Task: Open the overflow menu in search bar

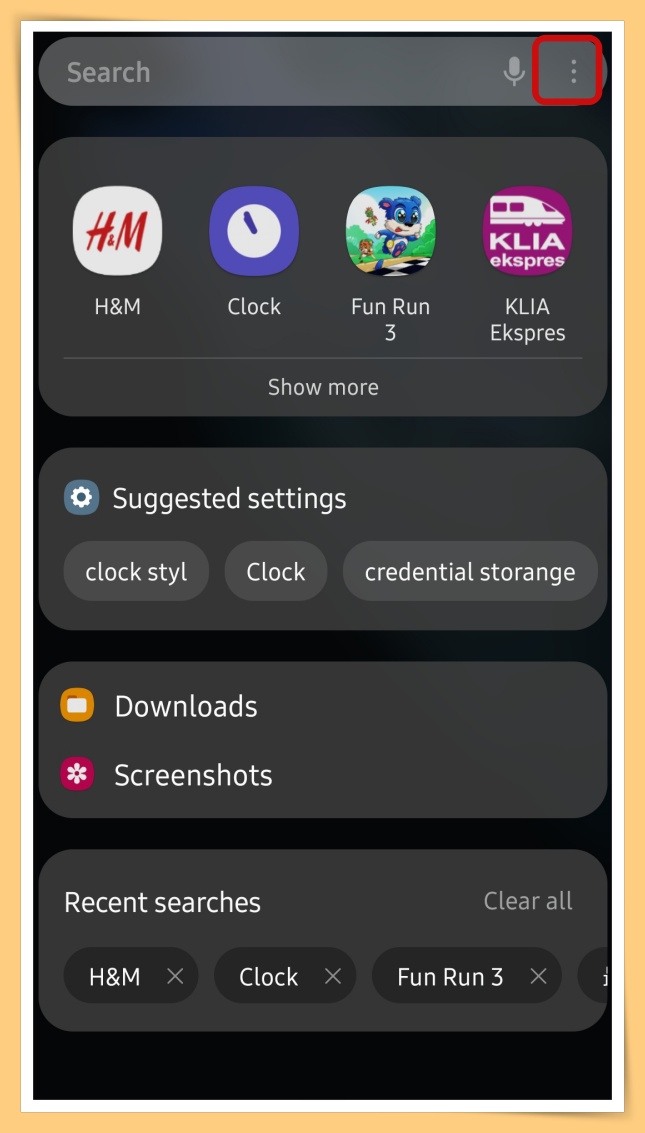Action: (x=573, y=71)
